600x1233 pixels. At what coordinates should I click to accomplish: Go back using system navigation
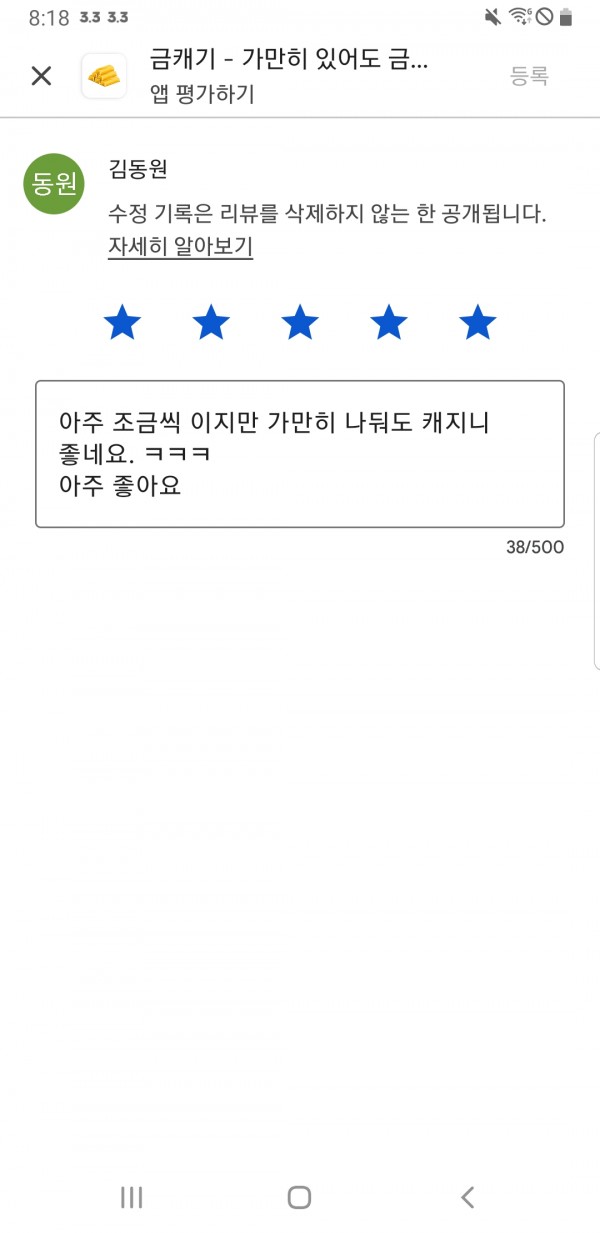[x=467, y=1197]
